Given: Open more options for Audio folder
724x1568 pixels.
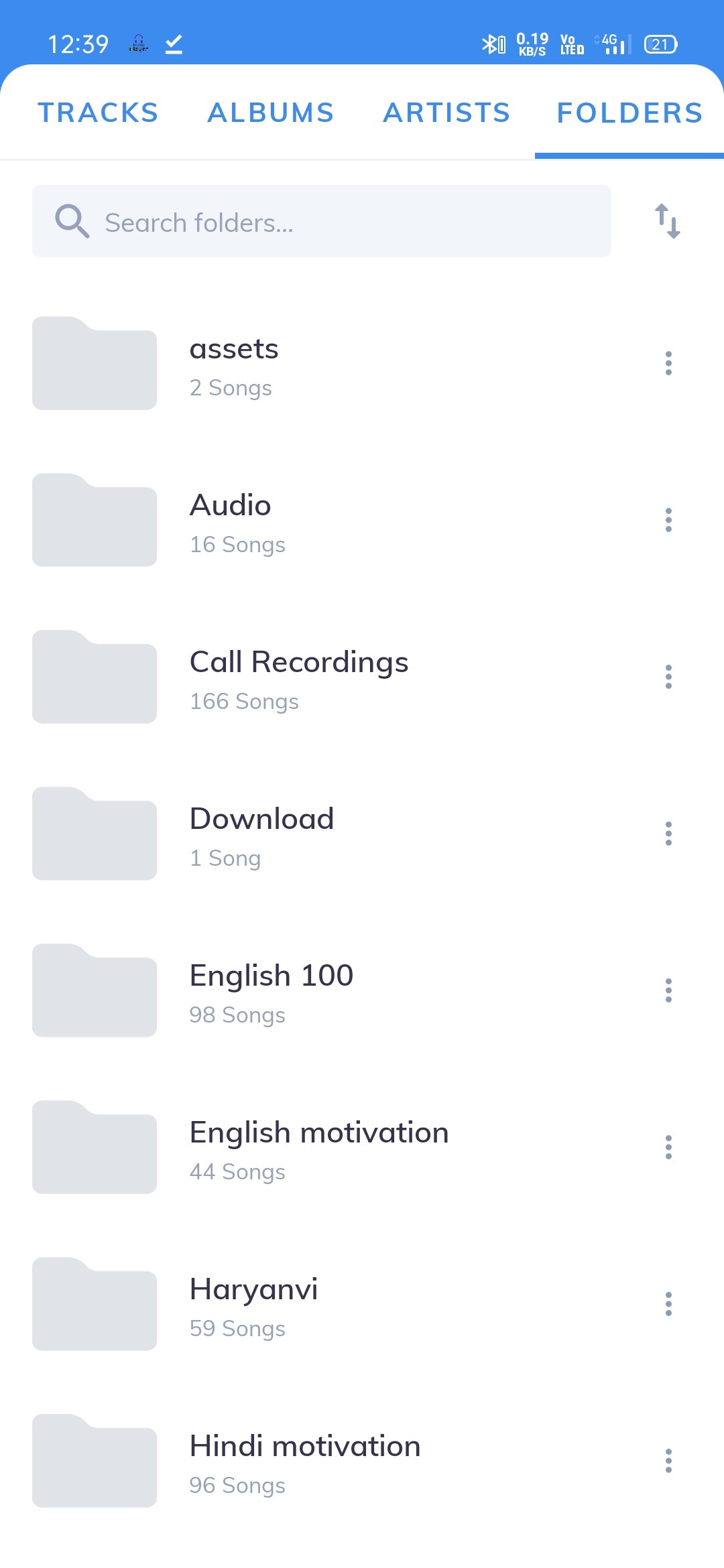Looking at the screenshot, I should click(x=668, y=520).
